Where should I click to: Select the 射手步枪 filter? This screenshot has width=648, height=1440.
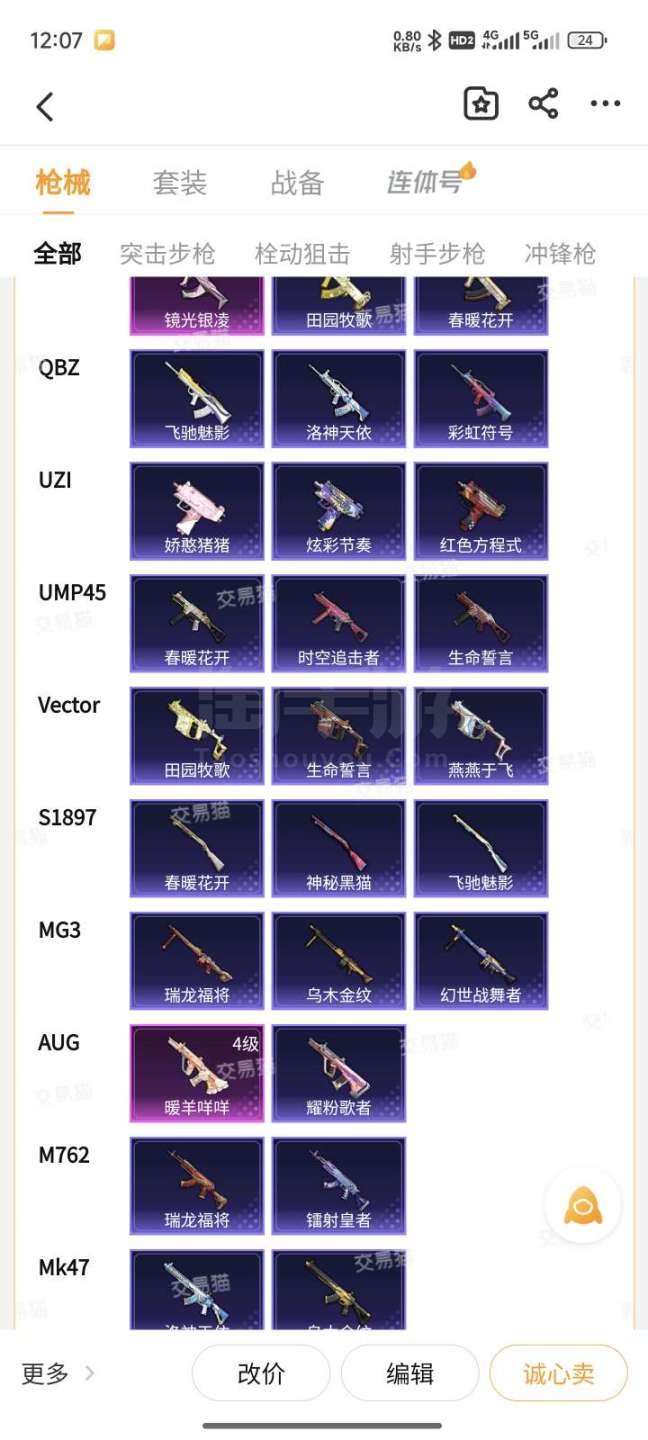click(437, 254)
